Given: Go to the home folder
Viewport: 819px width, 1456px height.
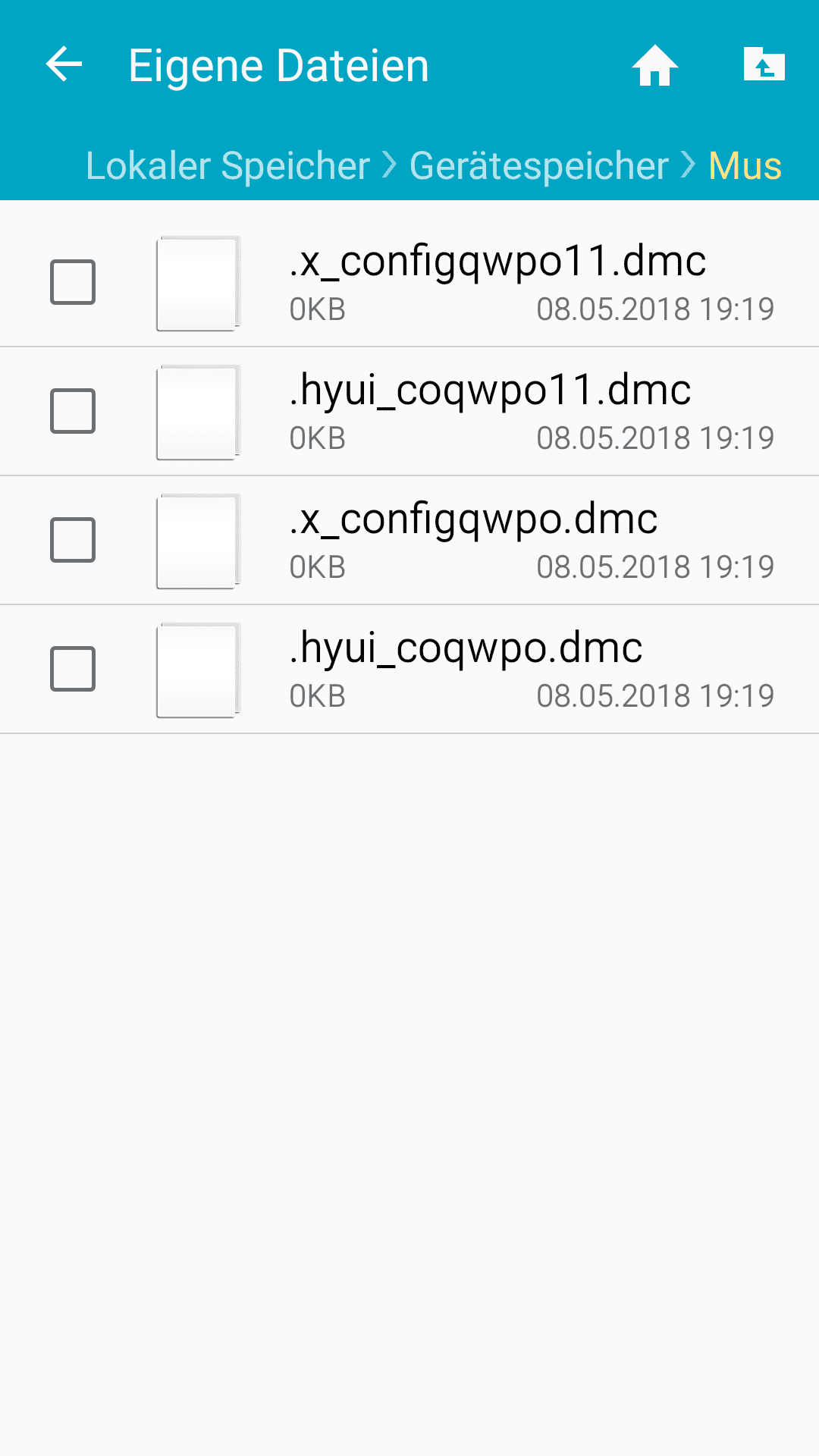Looking at the screenshot, I should pos(655,66).
